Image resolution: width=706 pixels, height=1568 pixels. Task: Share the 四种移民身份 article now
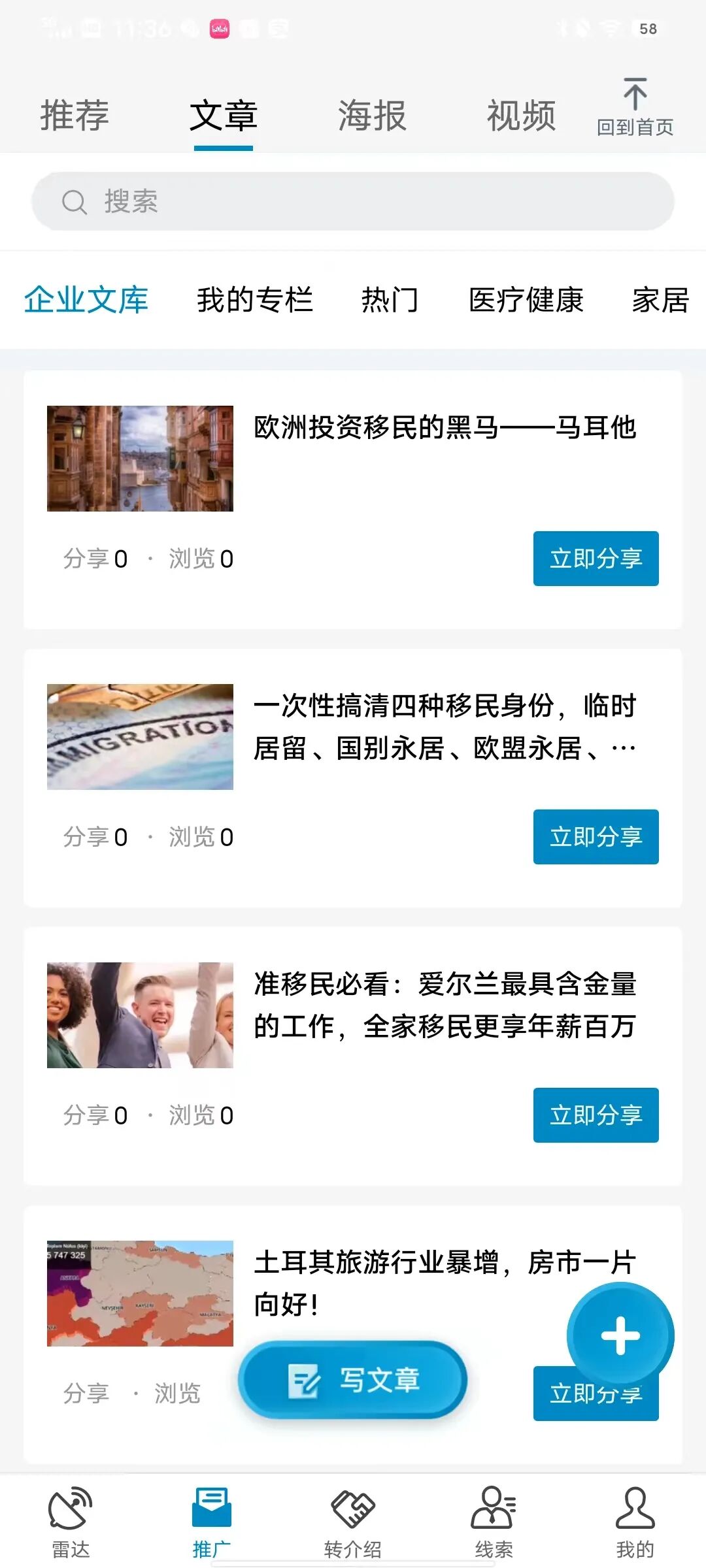click(x=596, y=837)
